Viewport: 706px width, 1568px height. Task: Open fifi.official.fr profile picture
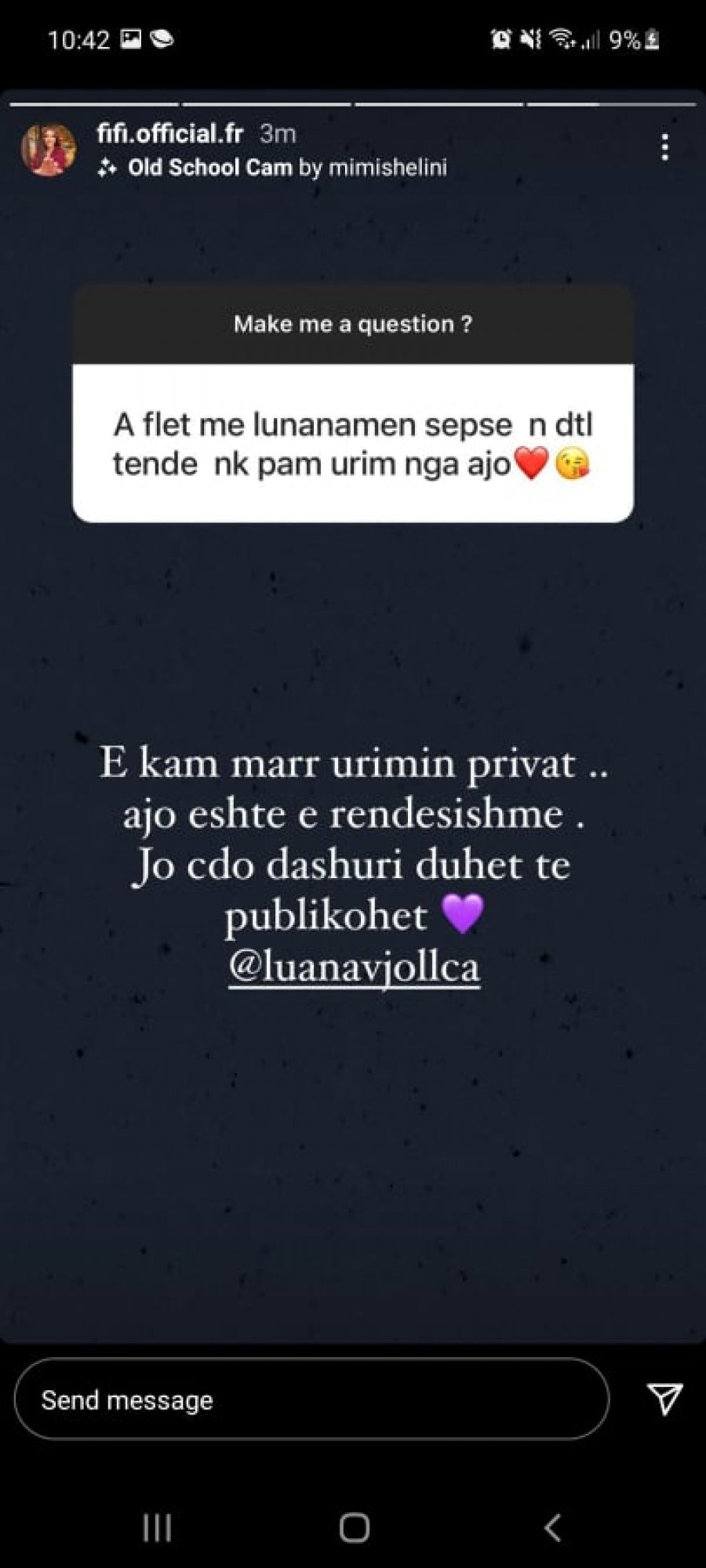[x=49, y=149]
